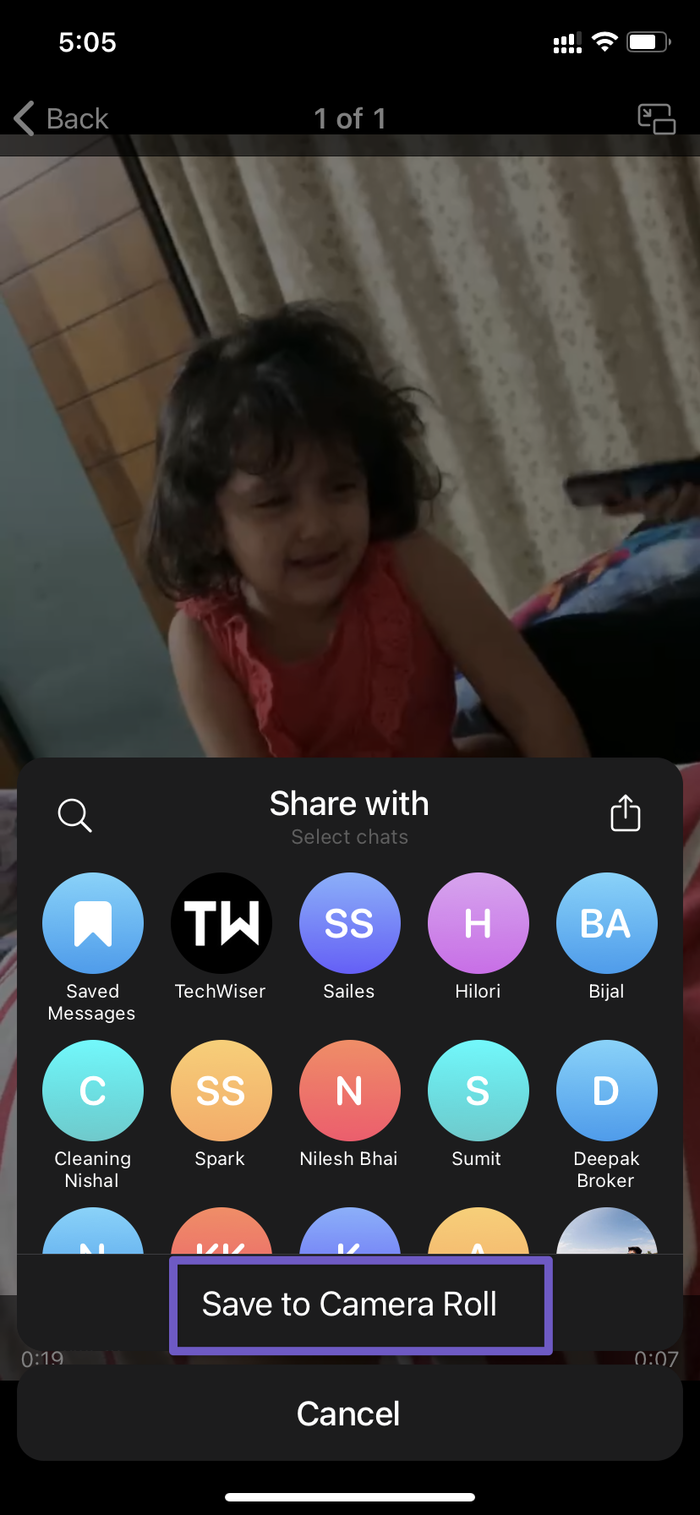Pick Hilori from share list
700x1515 pixels.
477,924
